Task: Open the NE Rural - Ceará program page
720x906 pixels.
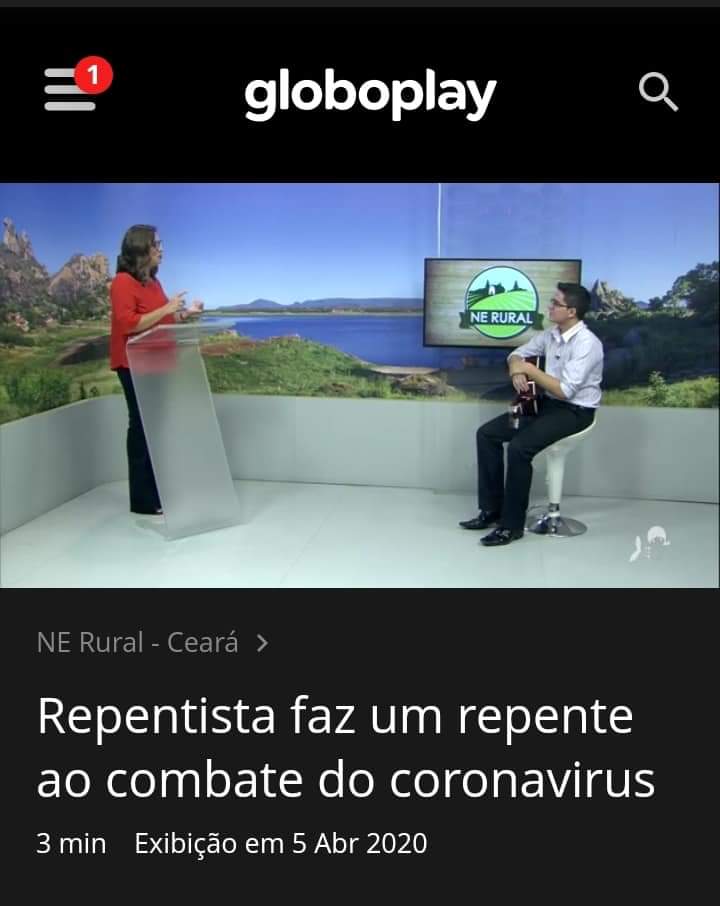Action: [153, 643]
